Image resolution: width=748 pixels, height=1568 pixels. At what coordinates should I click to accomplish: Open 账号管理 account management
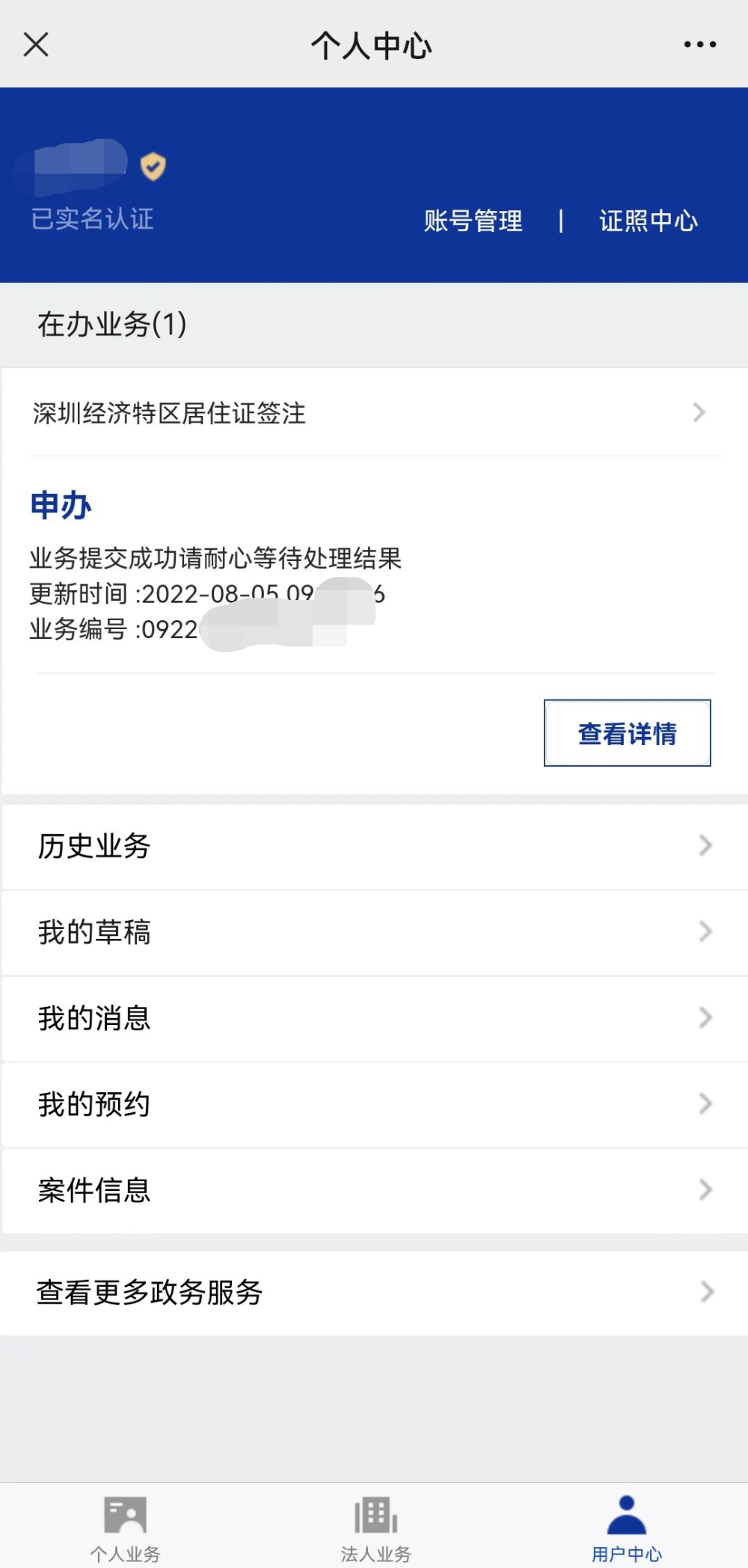tap(473, 221)
